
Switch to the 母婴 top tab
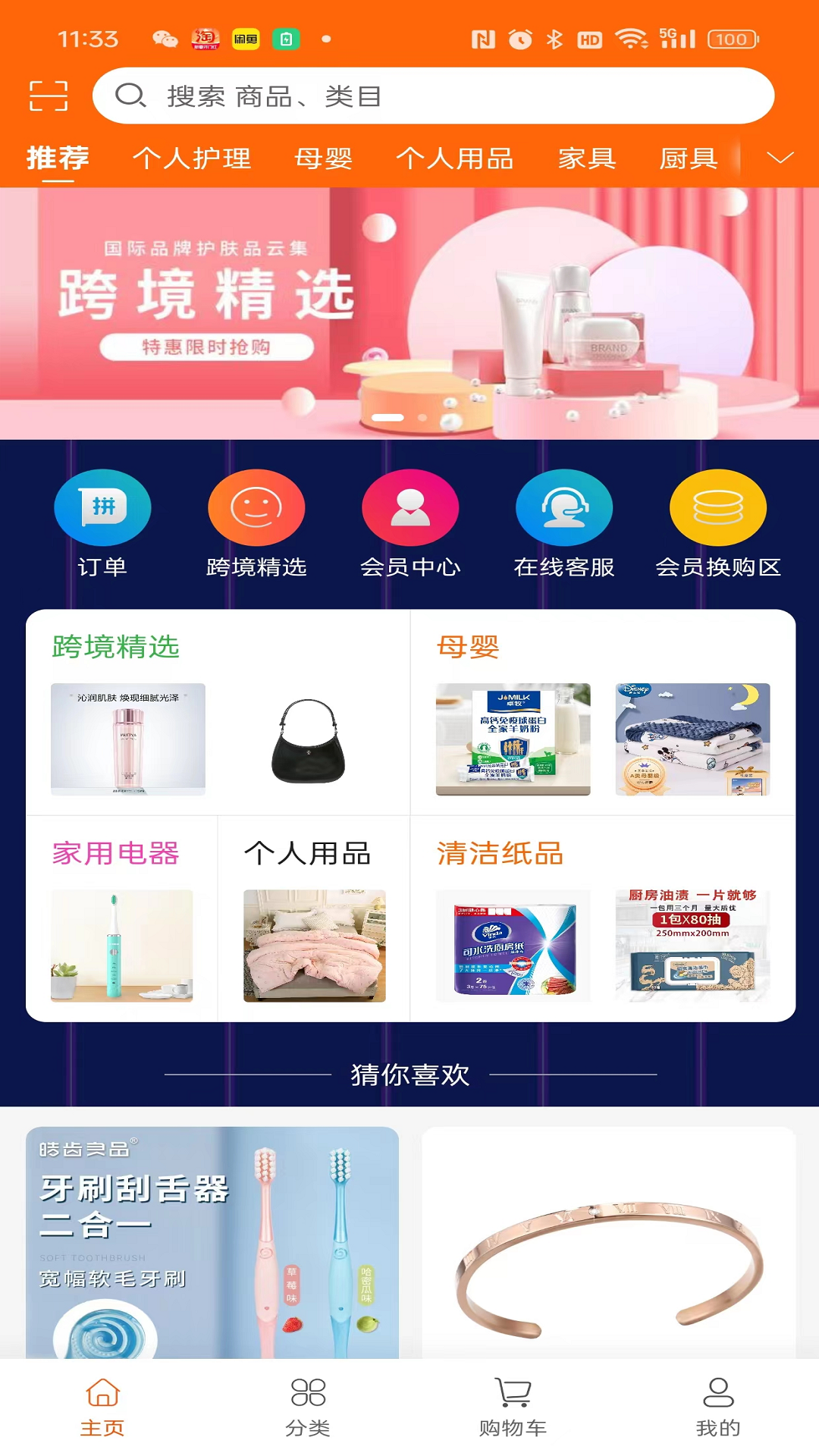pyautogui.click(x=324, y=158)
